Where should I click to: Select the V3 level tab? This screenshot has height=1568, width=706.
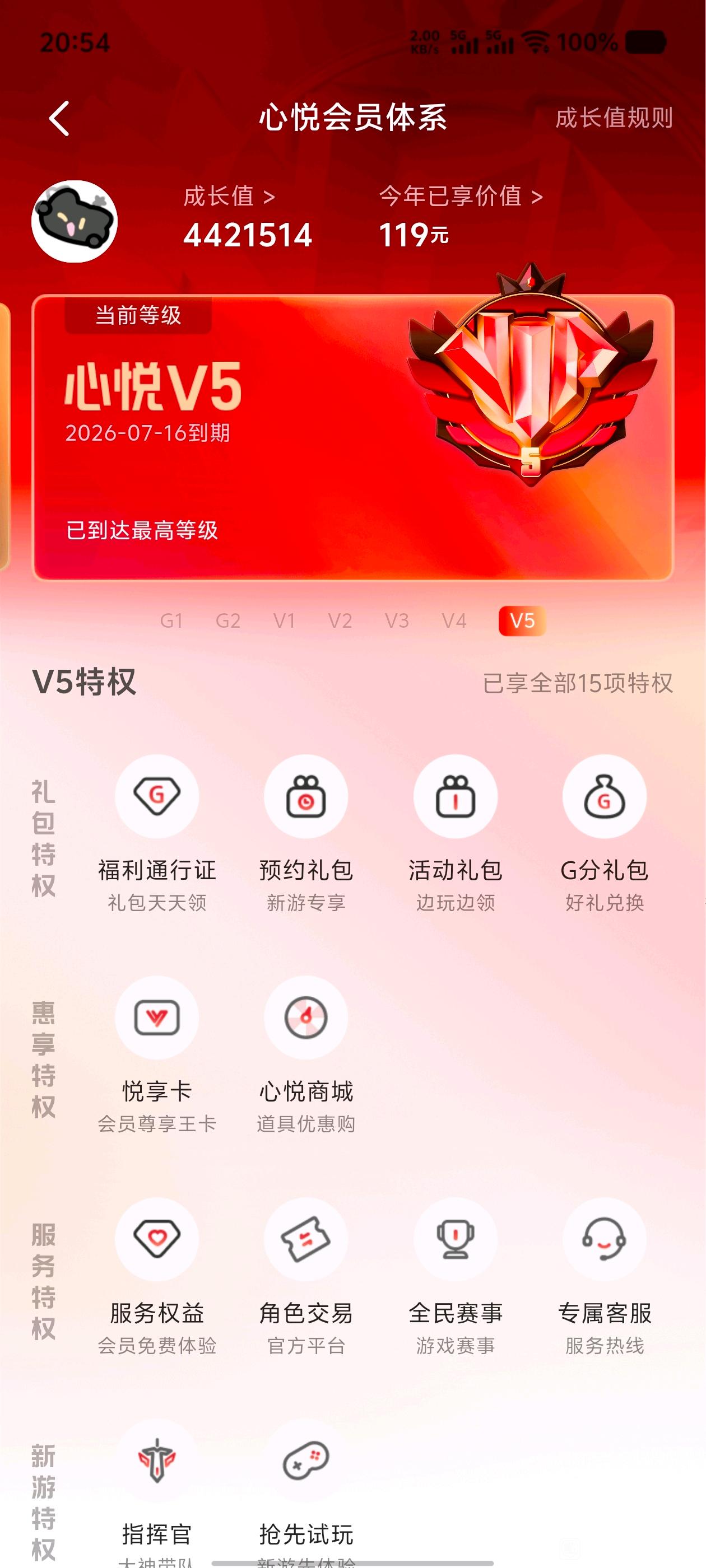397,621
